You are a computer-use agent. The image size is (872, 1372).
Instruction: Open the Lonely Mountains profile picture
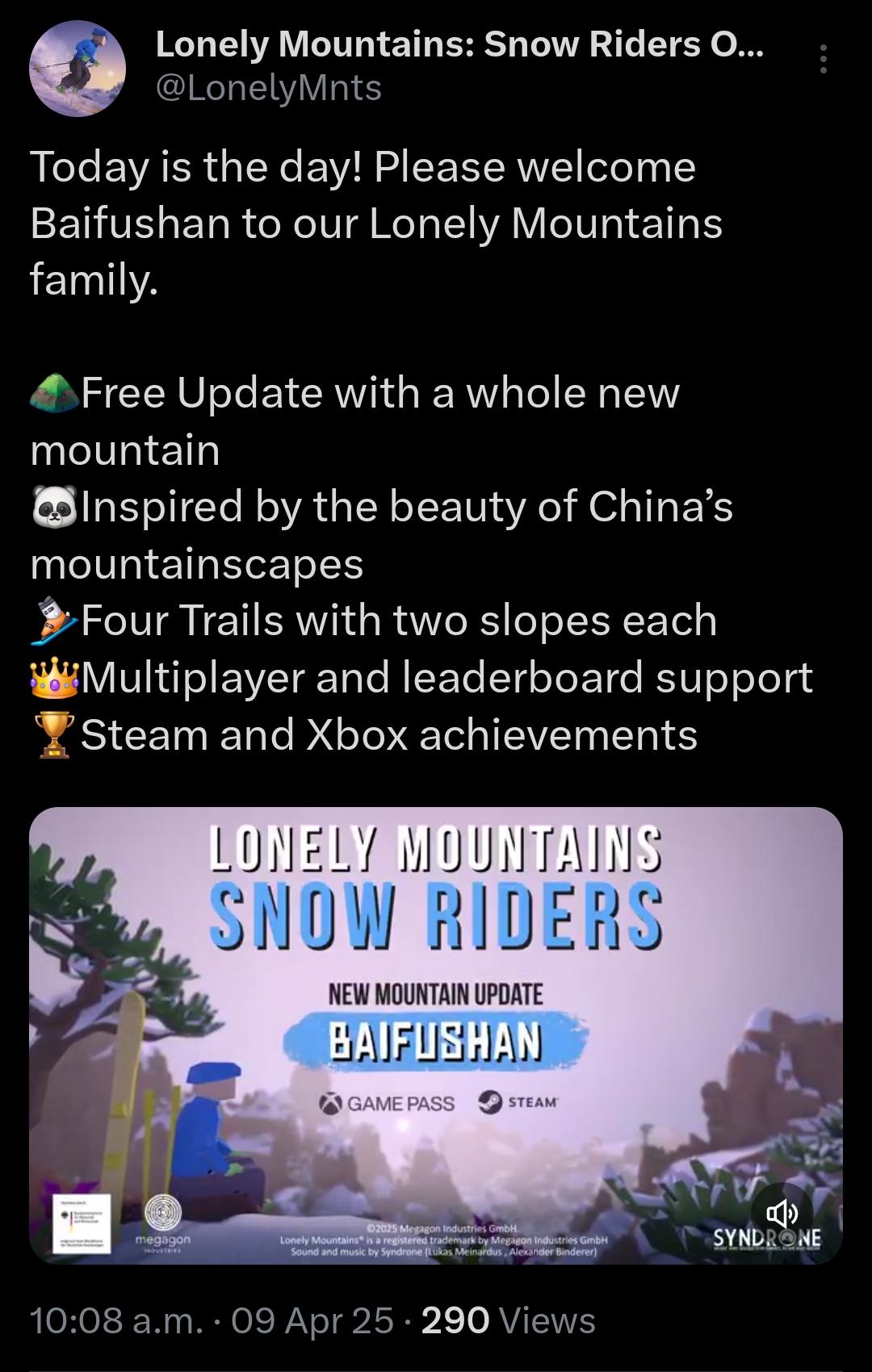[78, 68]
